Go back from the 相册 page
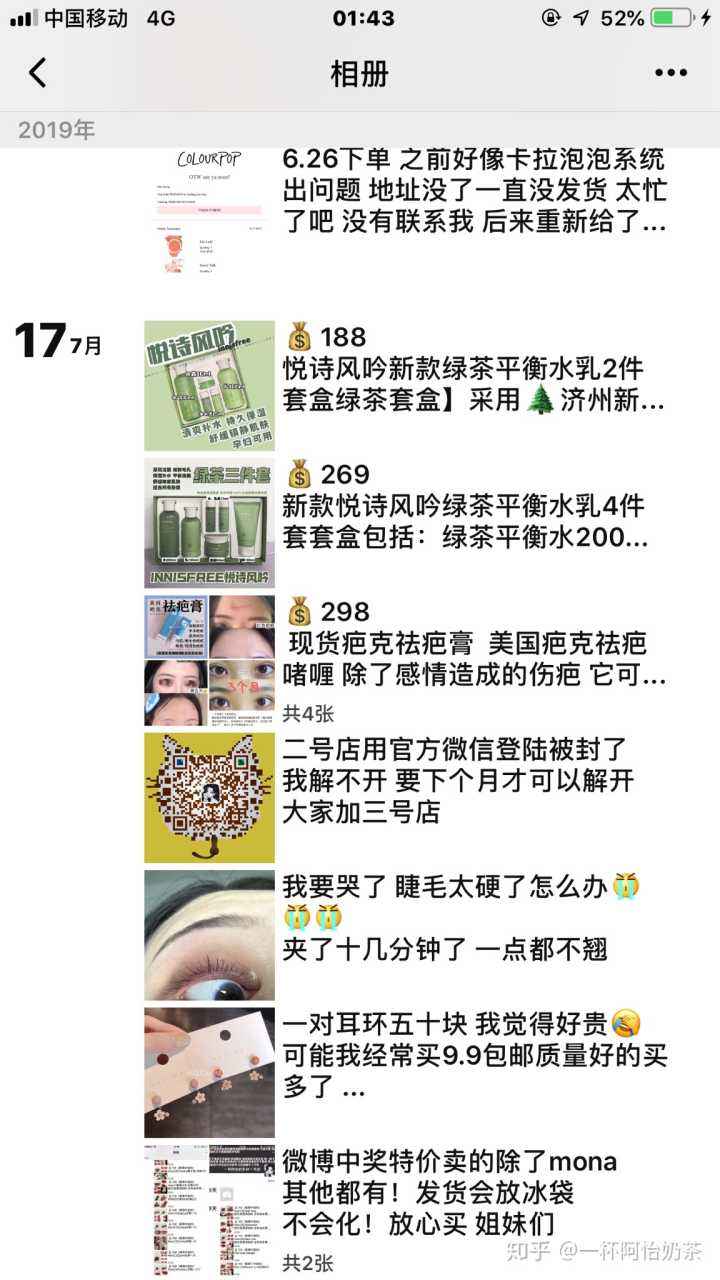 pyautogui.click(x=38, y=73)
